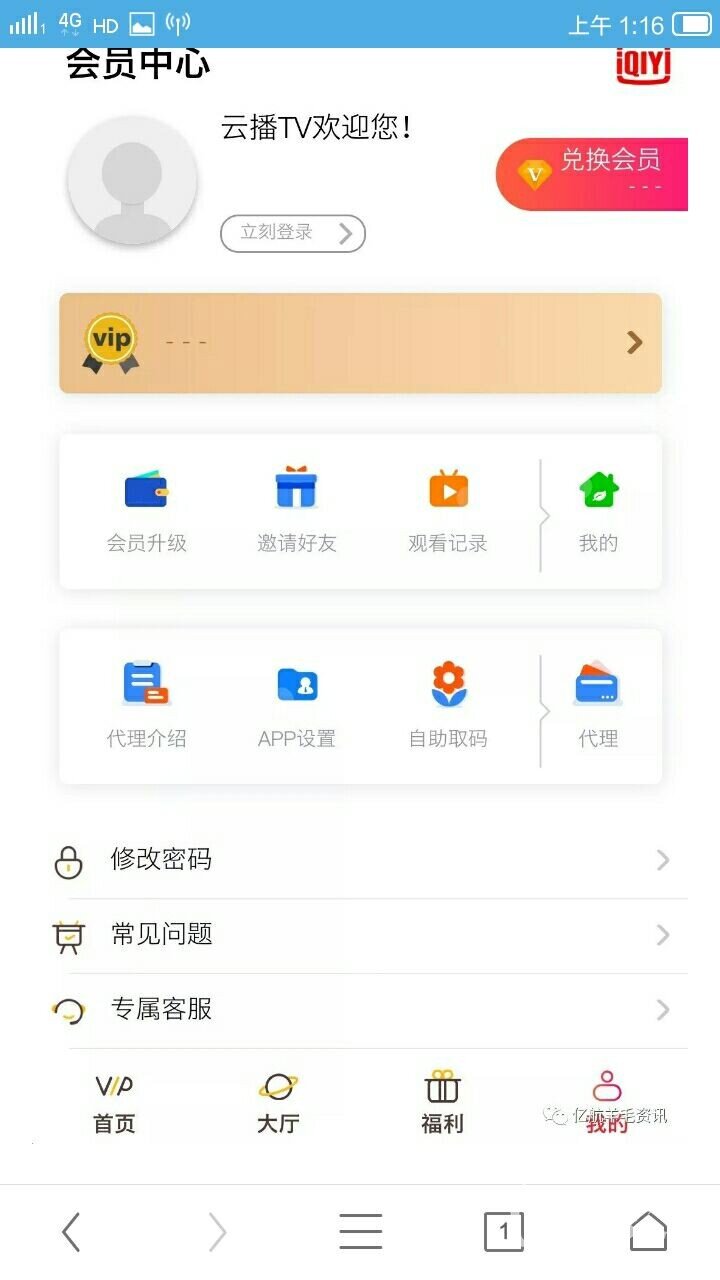Image resolution: width=720 pixels, height=1280 pixels.
Task: Tap the 立刻登录 login button
Action: pyautogui.click(x=292, y=233)
